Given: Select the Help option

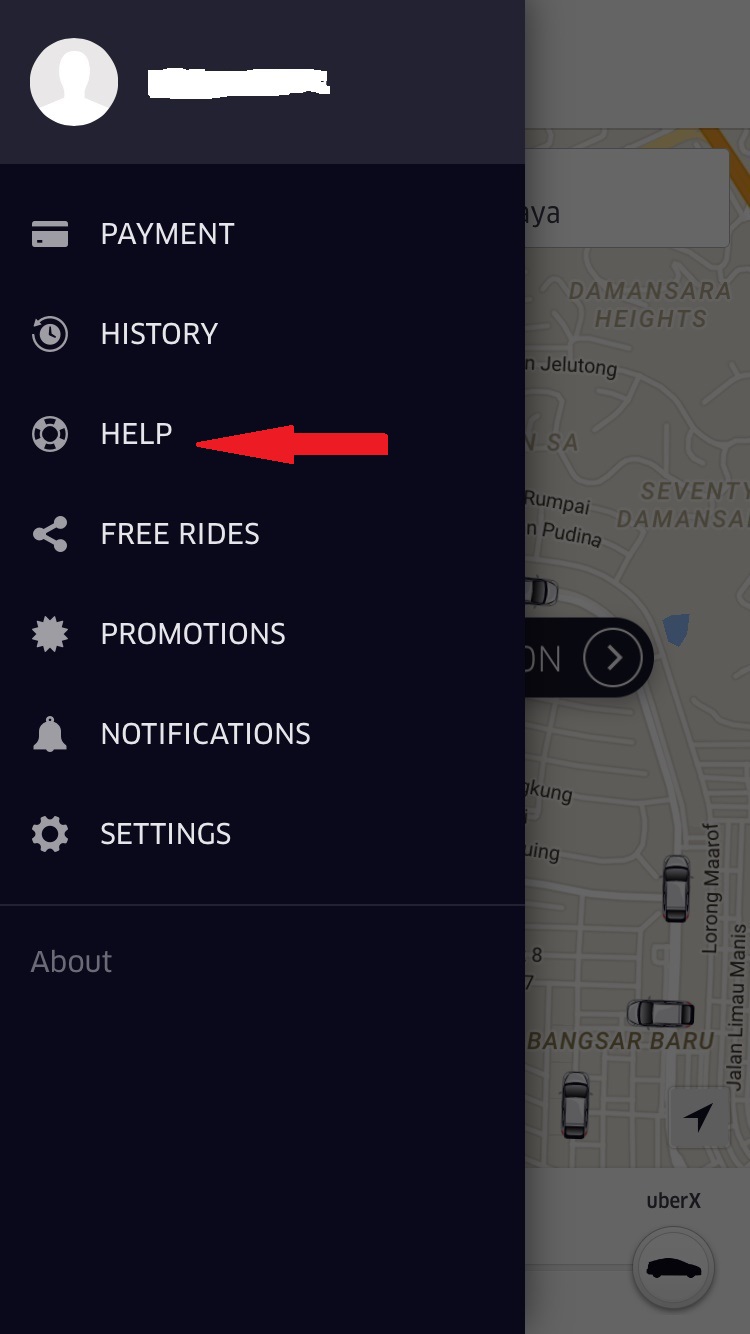Looking at the screenshot, I should pos(262,434).
